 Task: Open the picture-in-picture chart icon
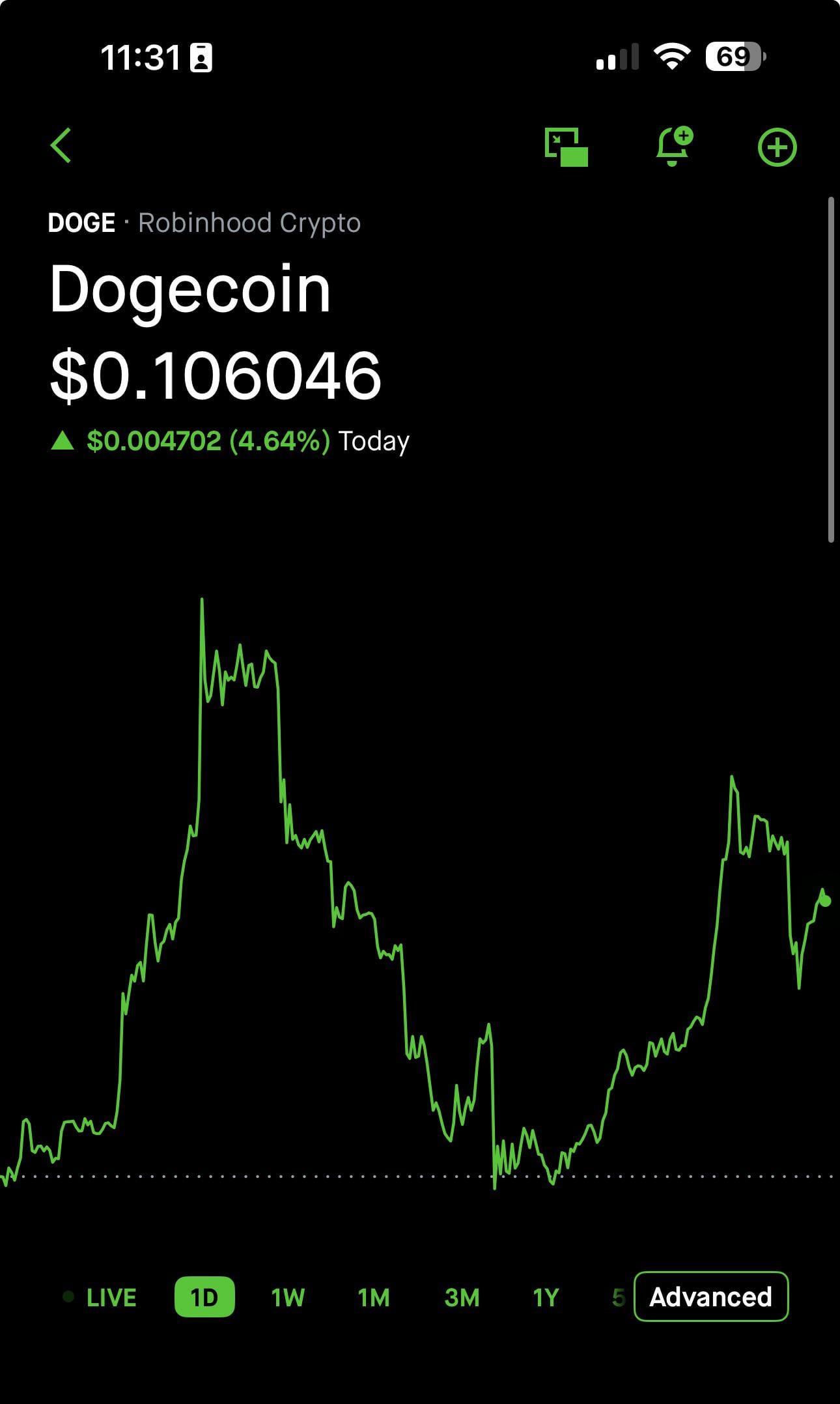(566, 147)
